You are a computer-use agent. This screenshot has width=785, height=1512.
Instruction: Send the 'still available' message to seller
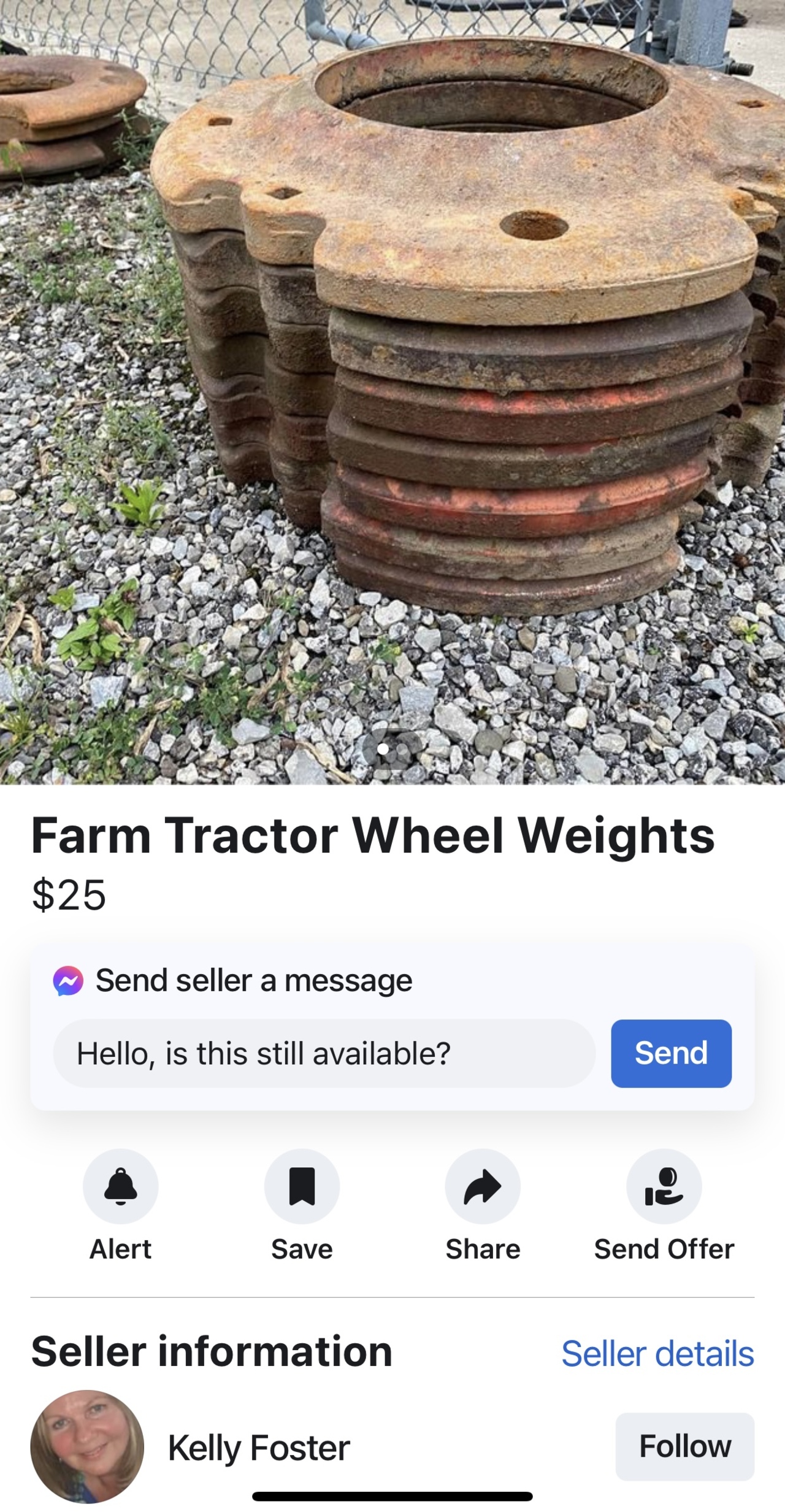tap(670, 1053)
